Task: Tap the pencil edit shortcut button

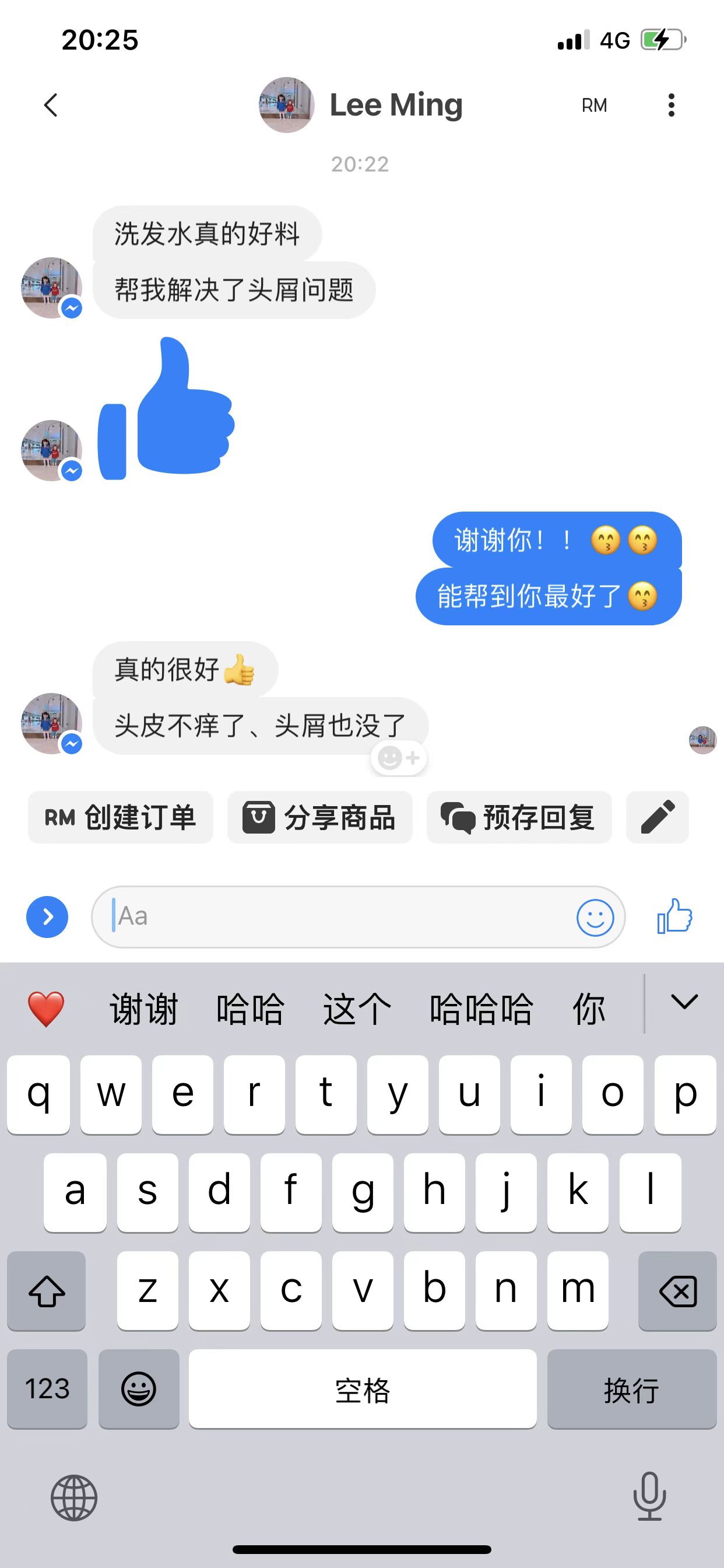Action: pos(658,817)
